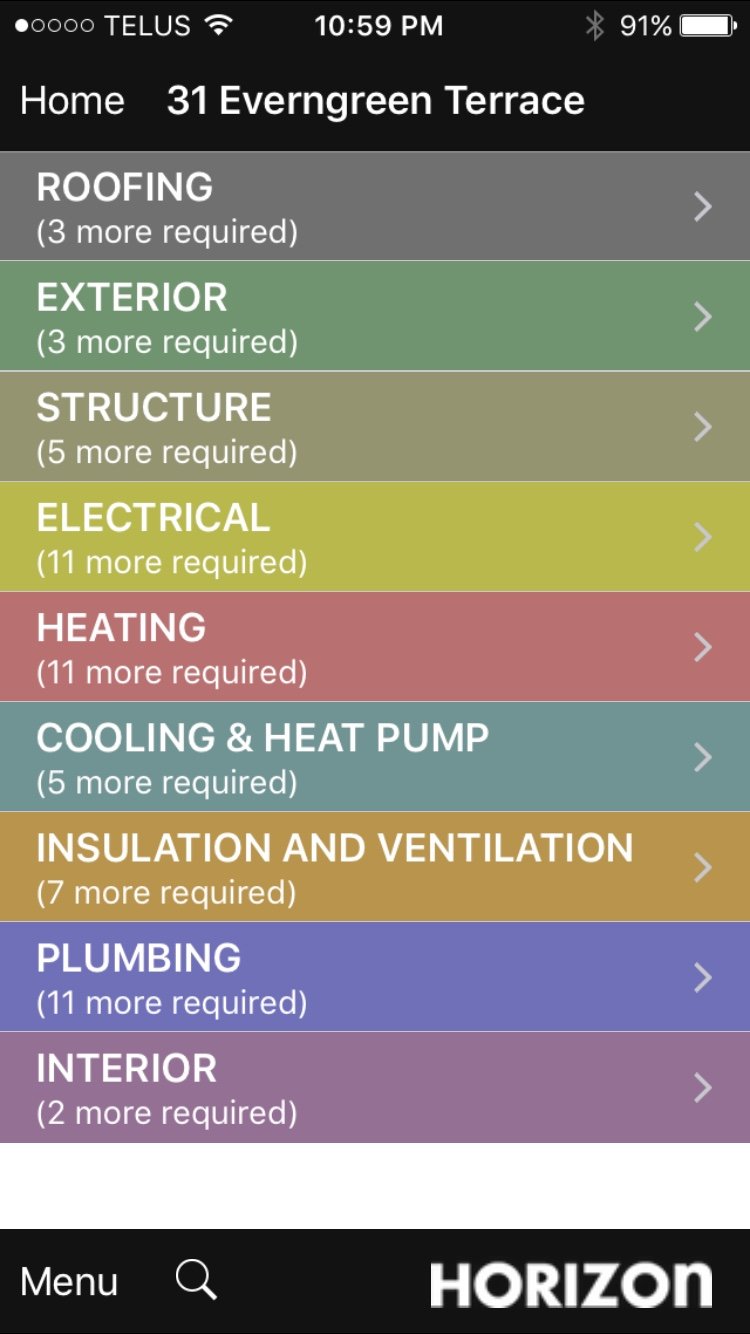Open Electrical inspection items
The width and height of the screenshot is (750, 1334).
coord(375,537)
